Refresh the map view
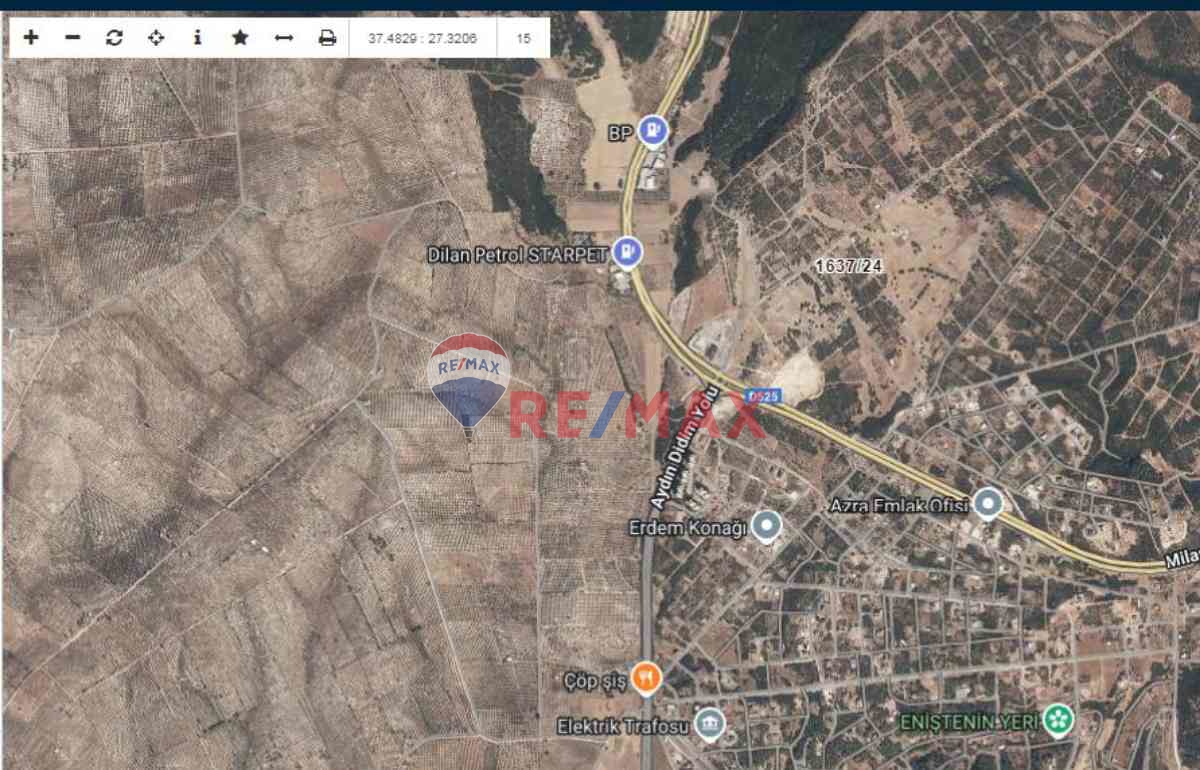 pos(114,38)
